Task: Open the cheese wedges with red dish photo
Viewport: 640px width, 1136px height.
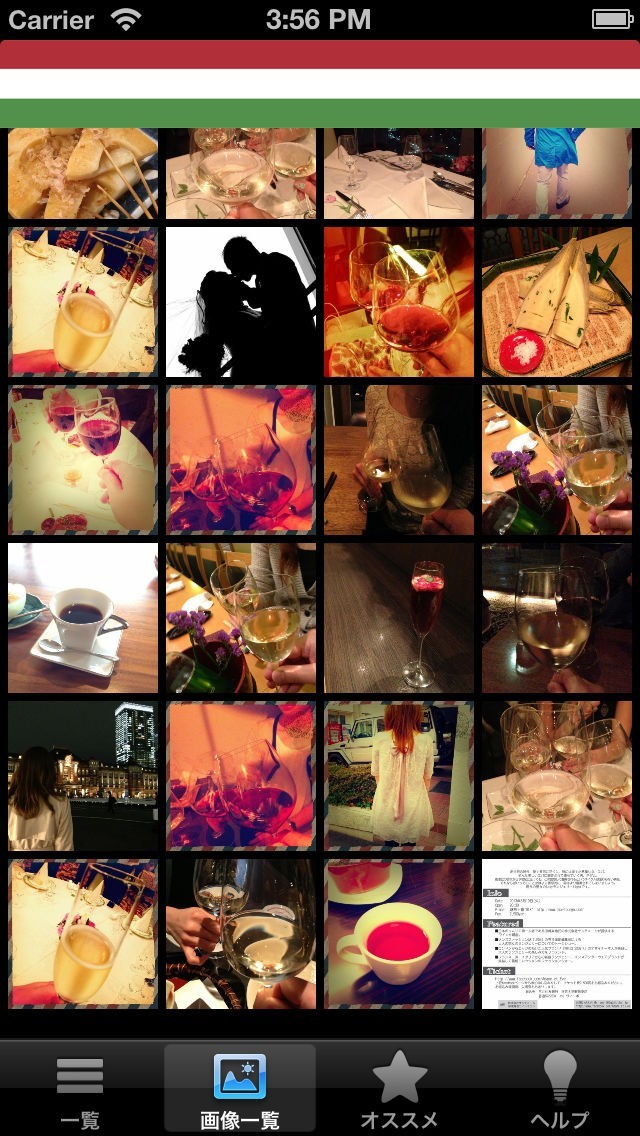Action: (x=557, y=302)
